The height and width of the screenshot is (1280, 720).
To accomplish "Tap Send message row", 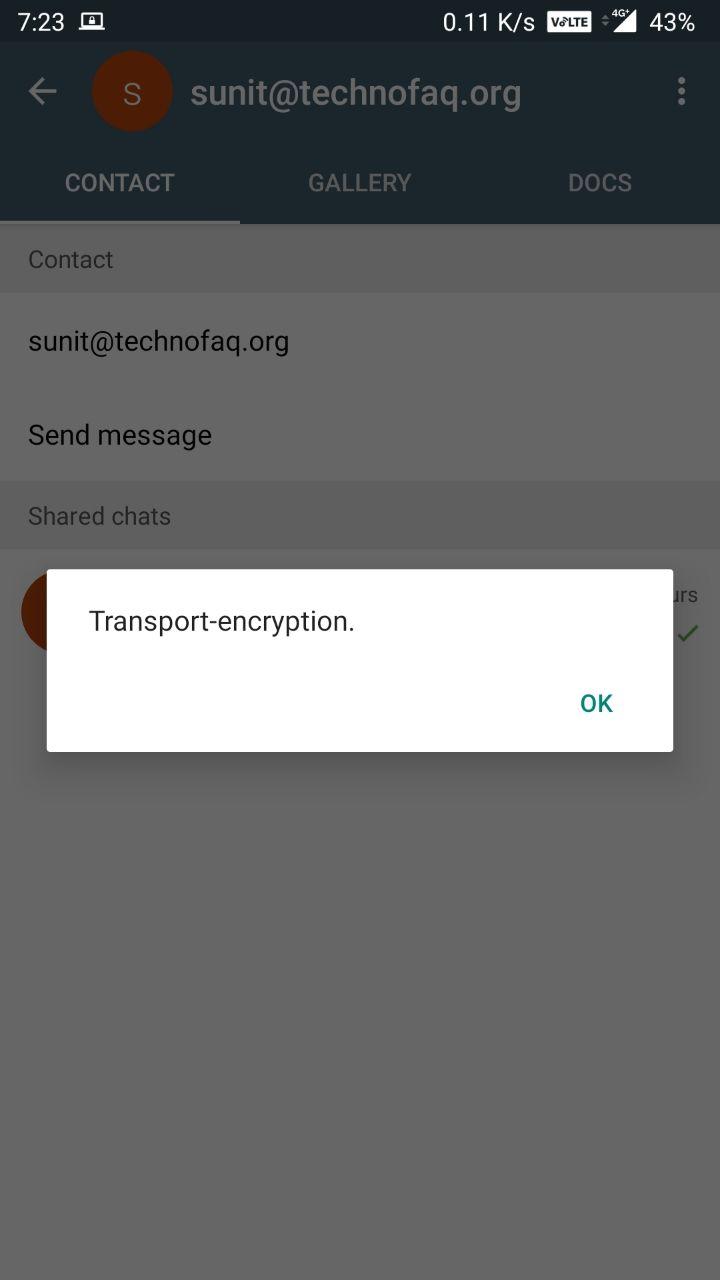I will 360,435.
